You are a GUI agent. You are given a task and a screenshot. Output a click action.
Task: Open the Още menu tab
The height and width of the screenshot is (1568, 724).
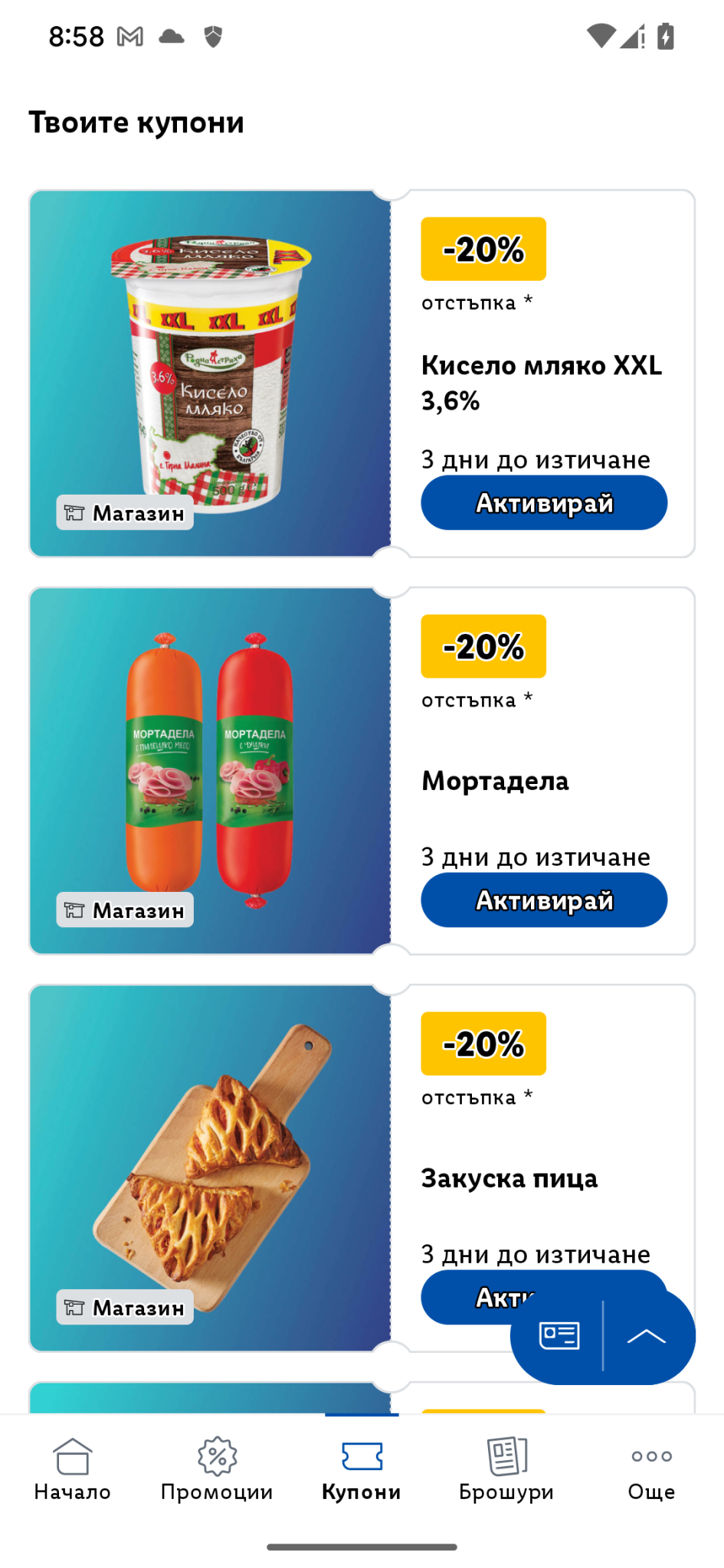(x=651, y=1469)
